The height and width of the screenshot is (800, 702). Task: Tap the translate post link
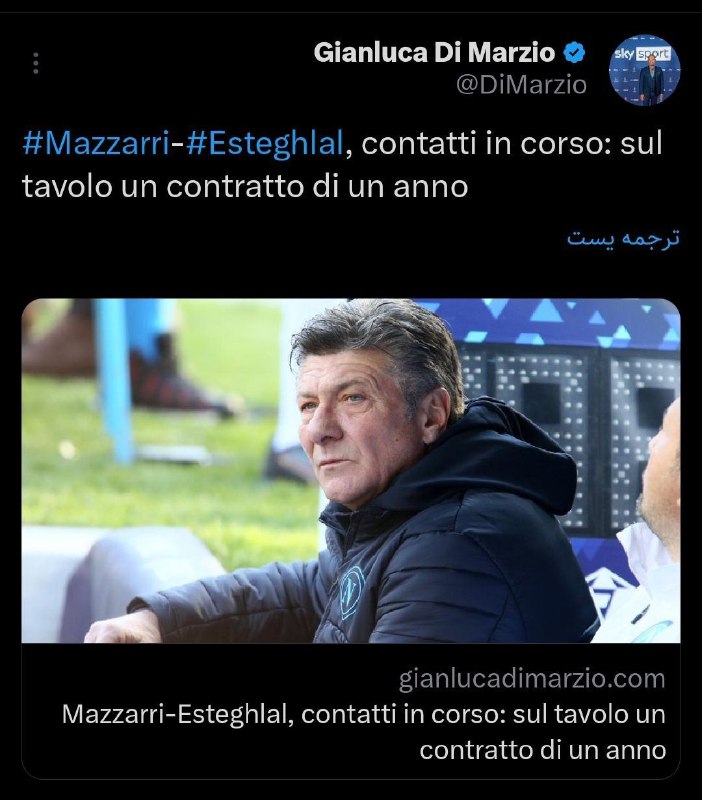(623, 239)
